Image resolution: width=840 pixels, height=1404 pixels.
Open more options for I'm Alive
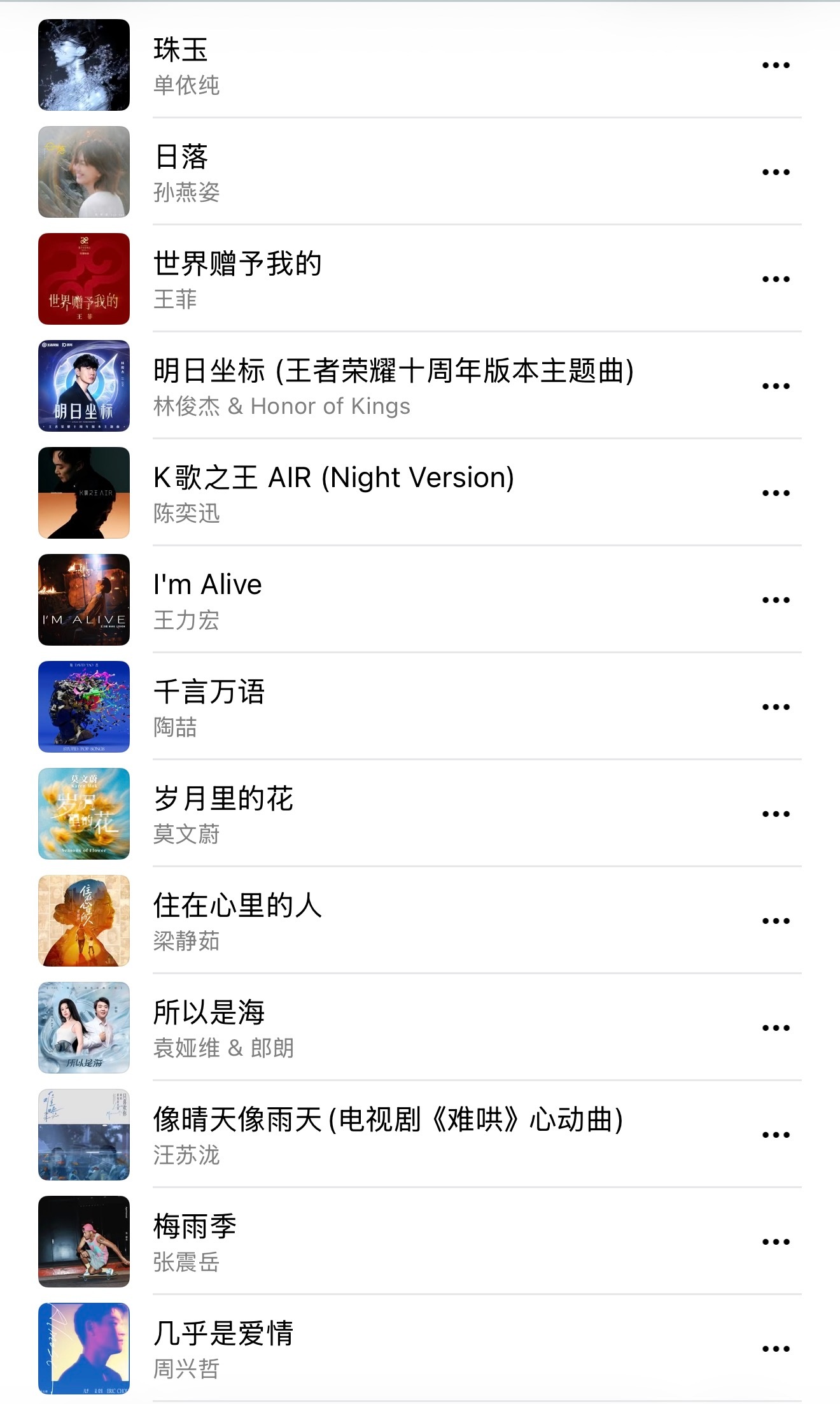click(x=776, y=600)
